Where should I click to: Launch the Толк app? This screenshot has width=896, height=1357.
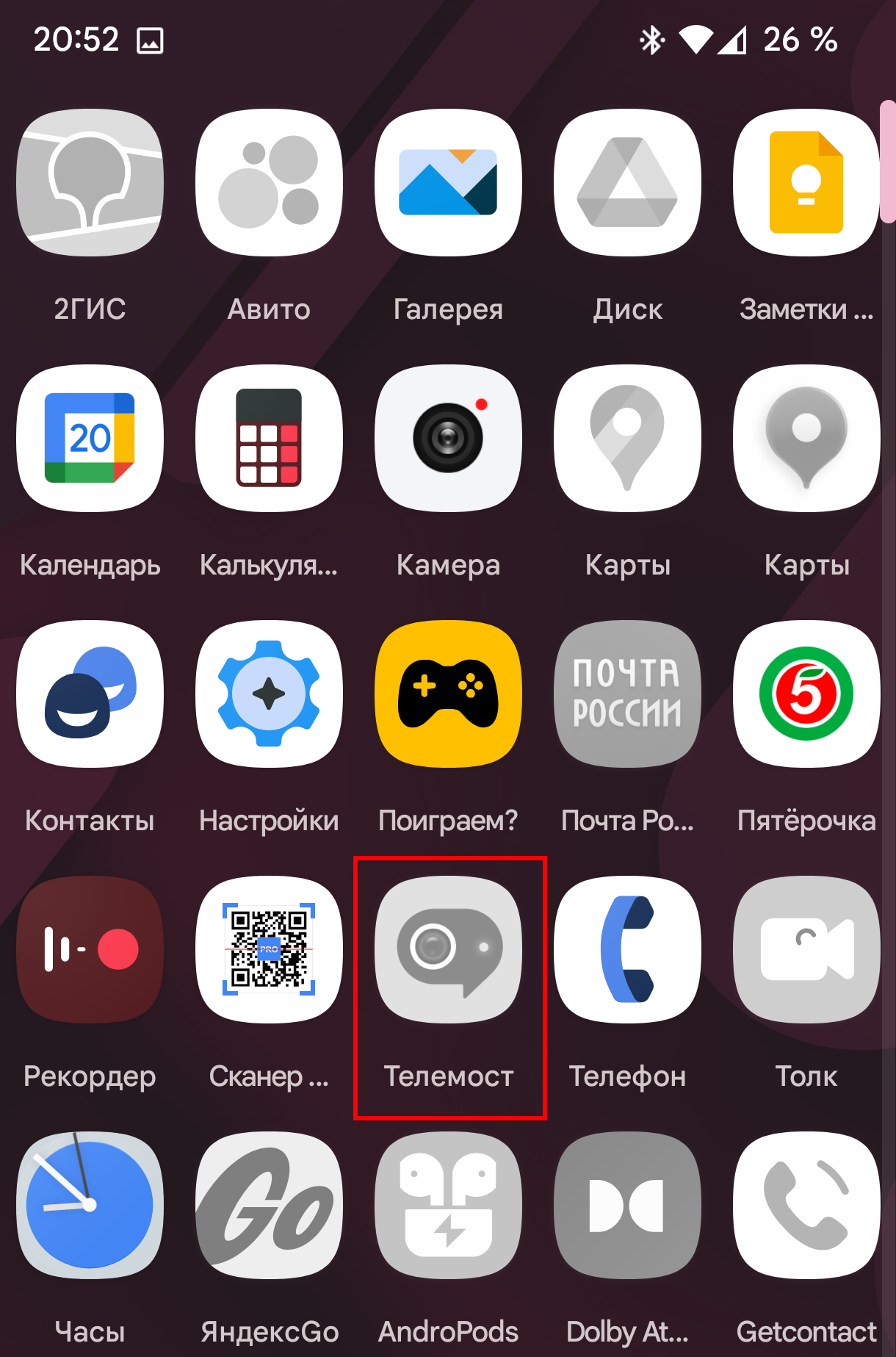tap(806, 950)
